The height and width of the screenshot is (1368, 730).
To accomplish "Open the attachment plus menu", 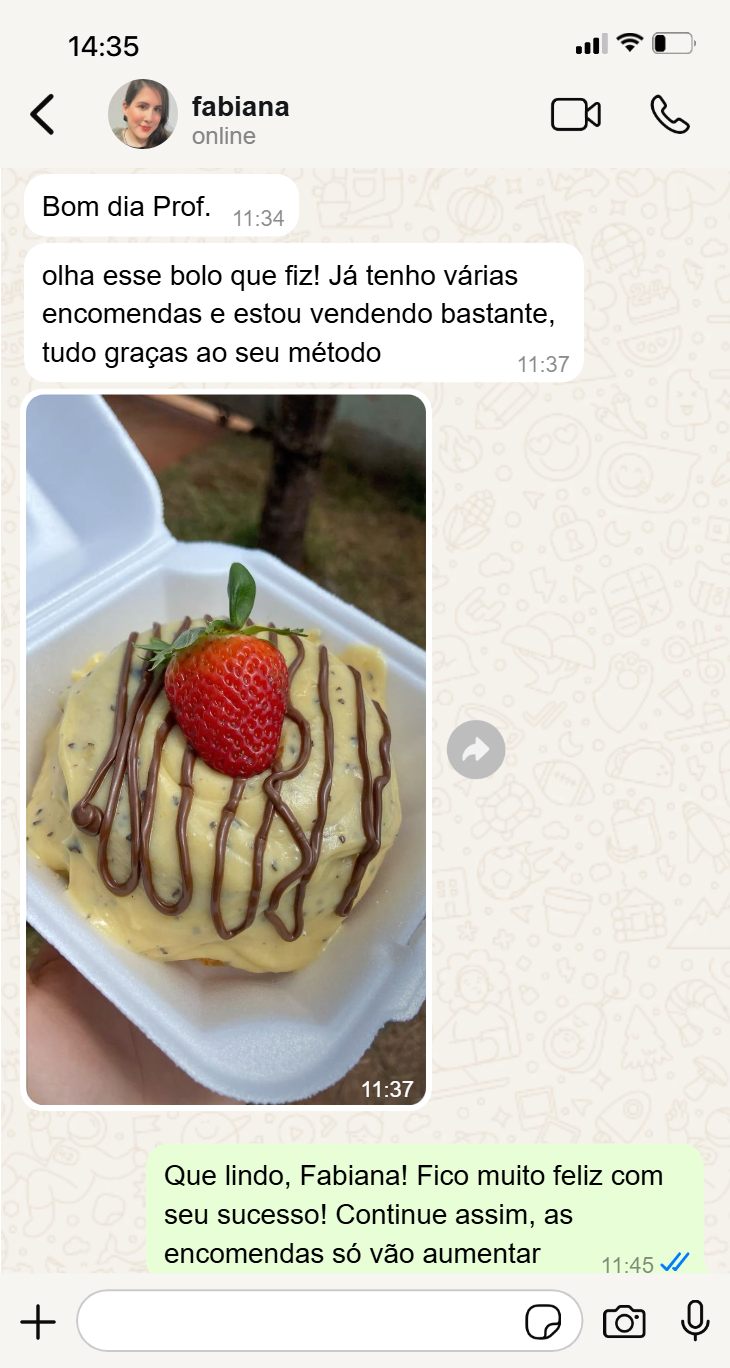I will click(38, 1322).
